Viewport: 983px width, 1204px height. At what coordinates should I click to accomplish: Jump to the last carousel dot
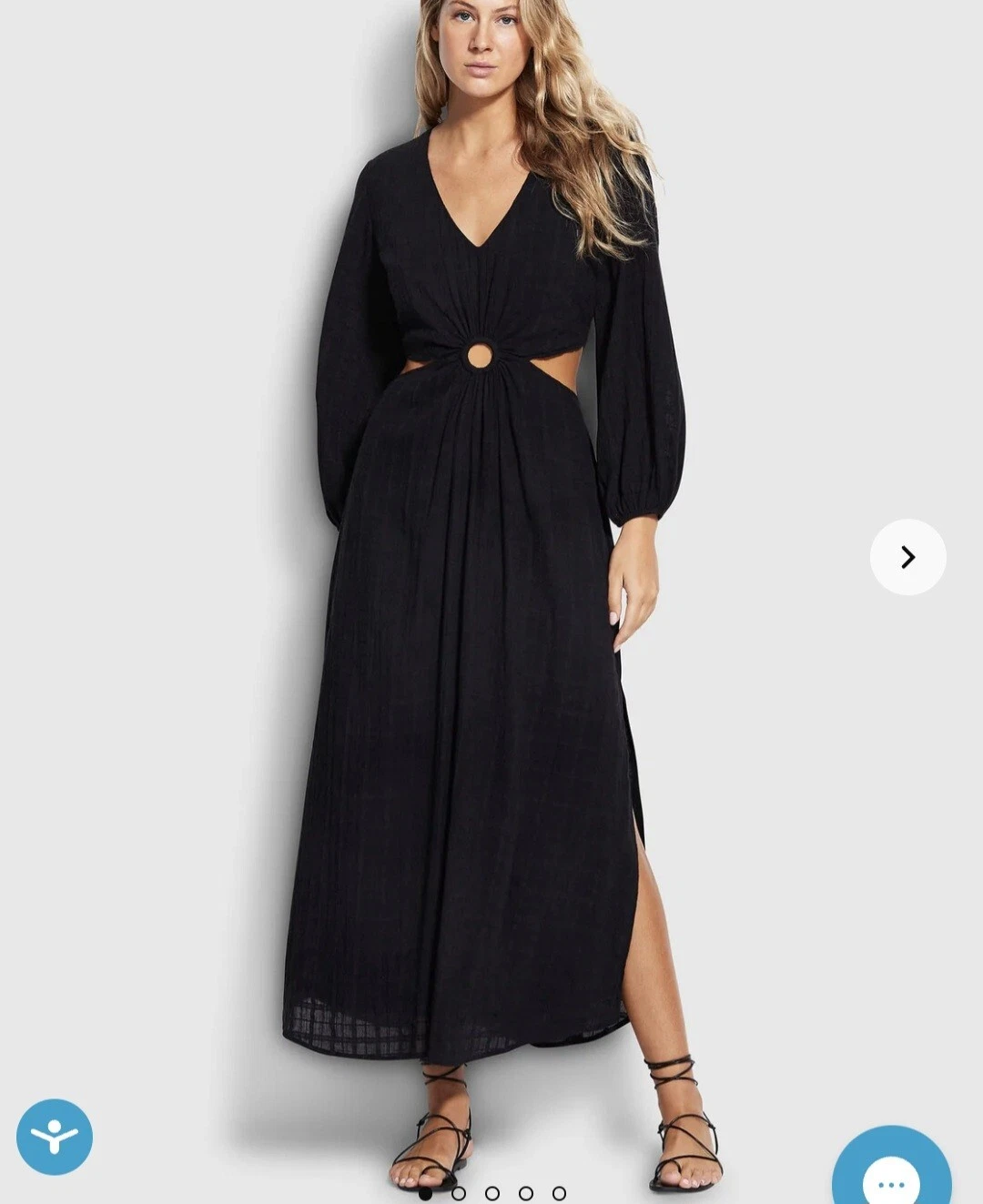coord(559,1193)
